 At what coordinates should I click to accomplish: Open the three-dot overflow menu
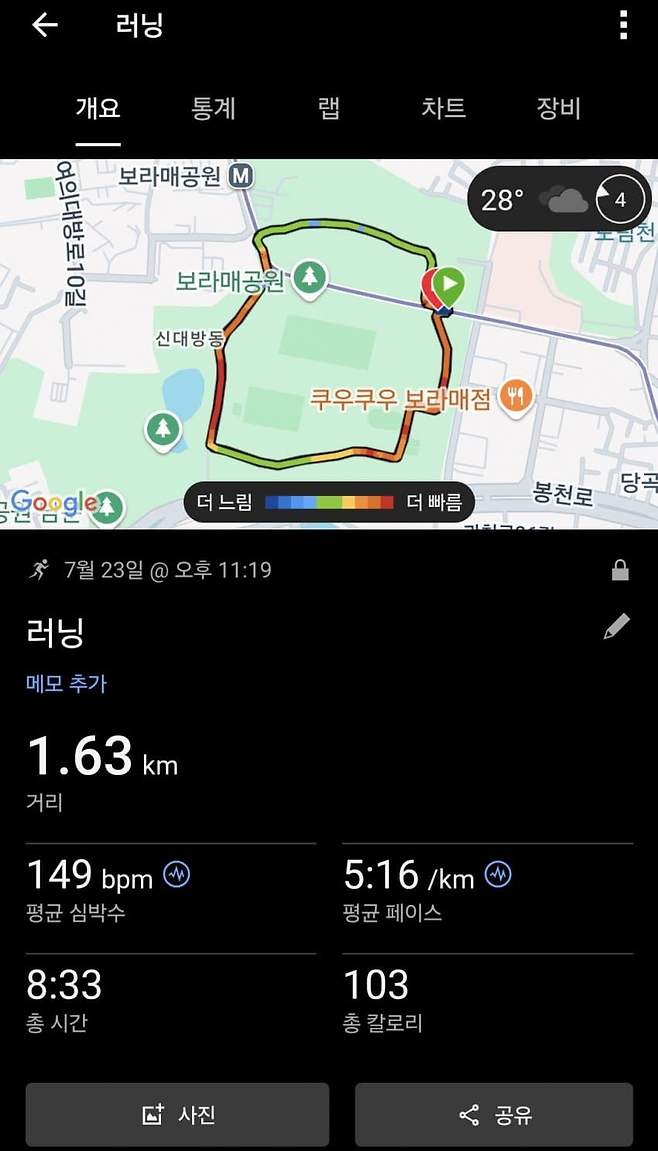(624, 26)
